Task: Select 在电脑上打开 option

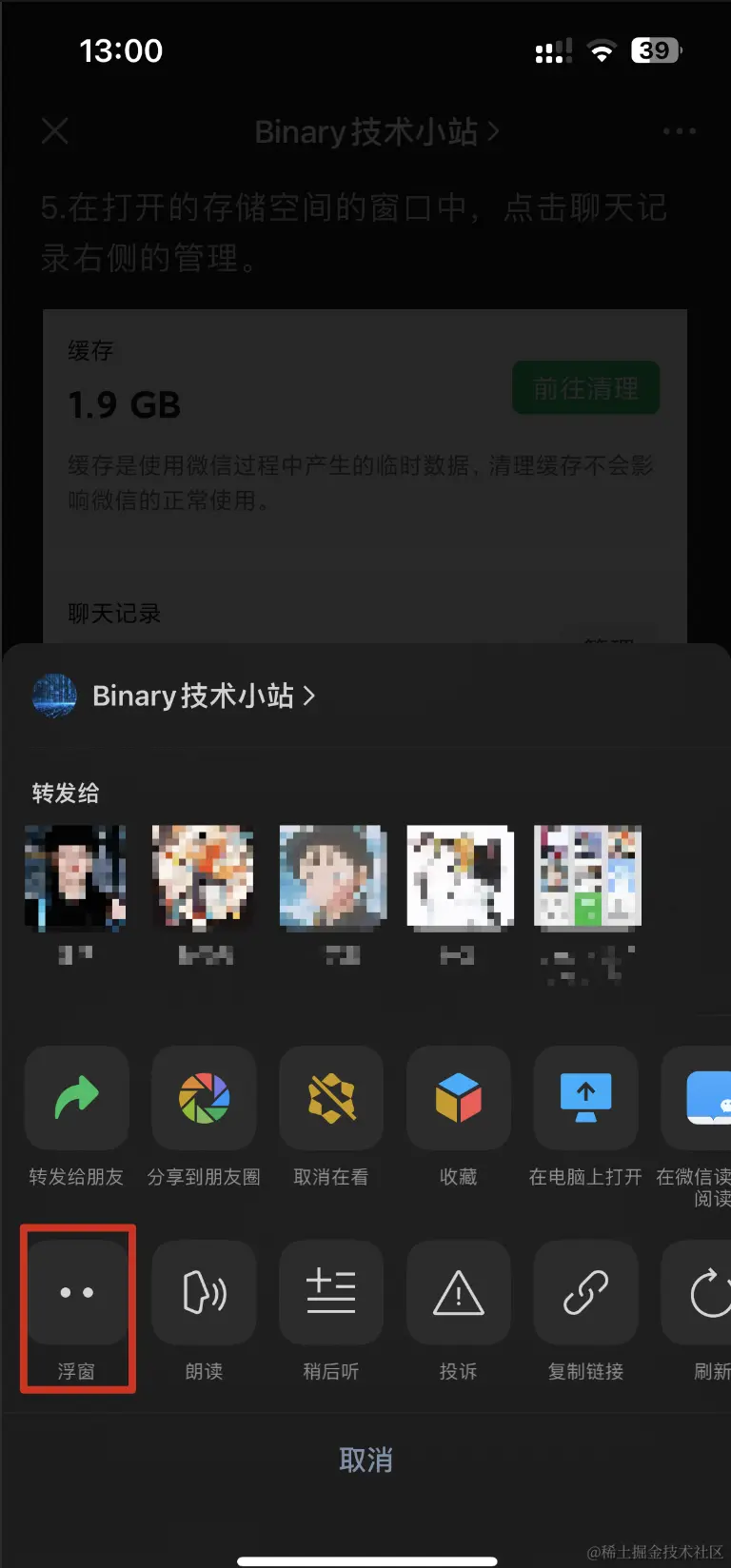Action: pyautogui.click(x=585, y=1098)
